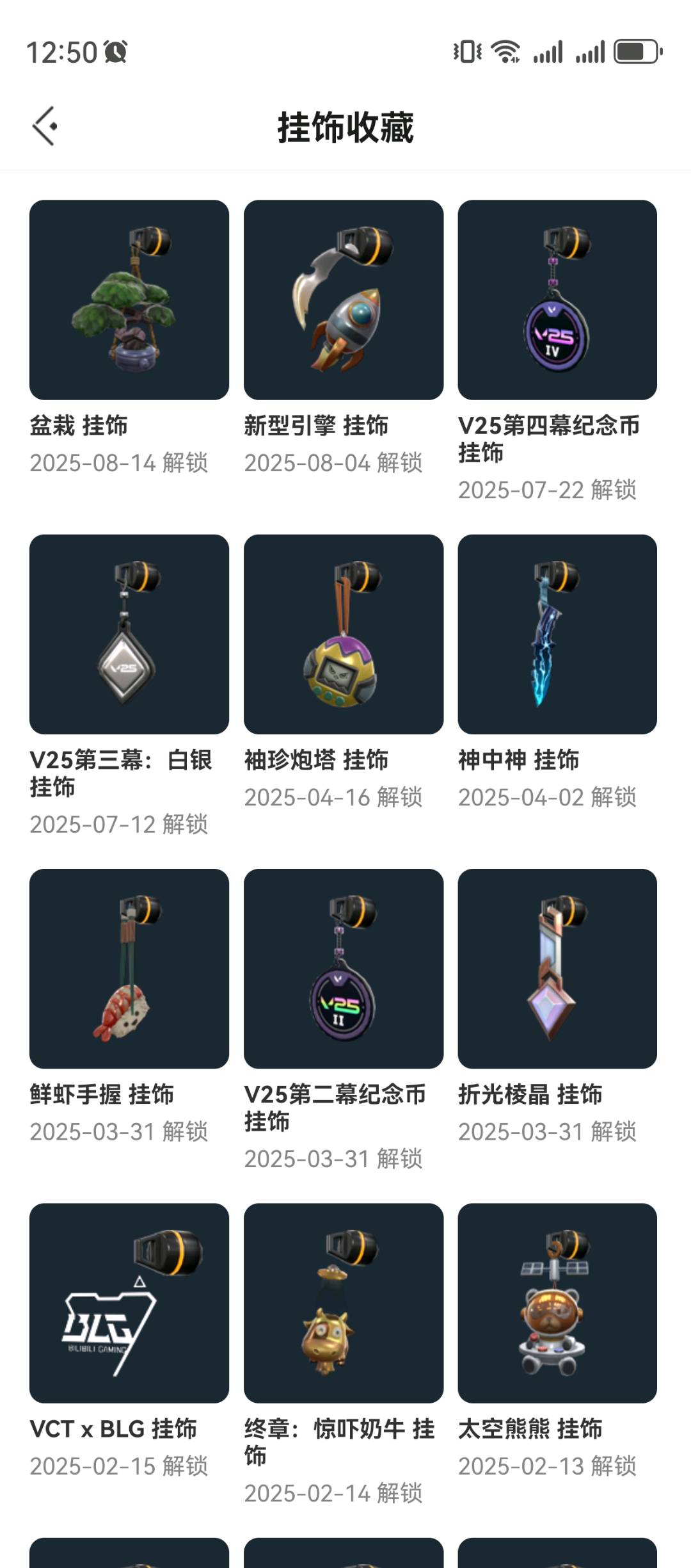View the 神中神 挂饰 item
Viewport: 691px width, 1568px height.
click(557, 634)
